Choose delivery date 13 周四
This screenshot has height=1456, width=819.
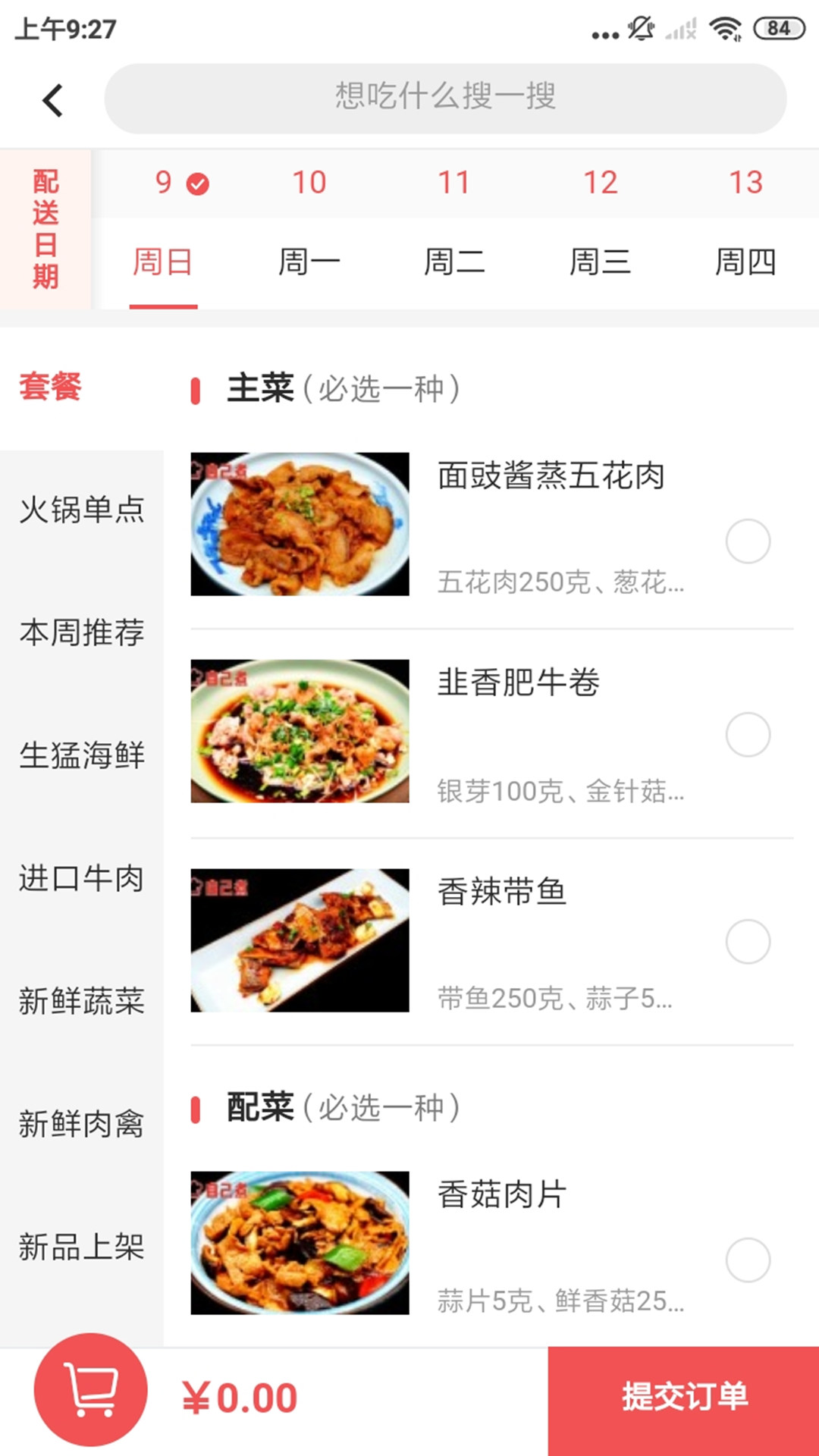tap(745, 227)
